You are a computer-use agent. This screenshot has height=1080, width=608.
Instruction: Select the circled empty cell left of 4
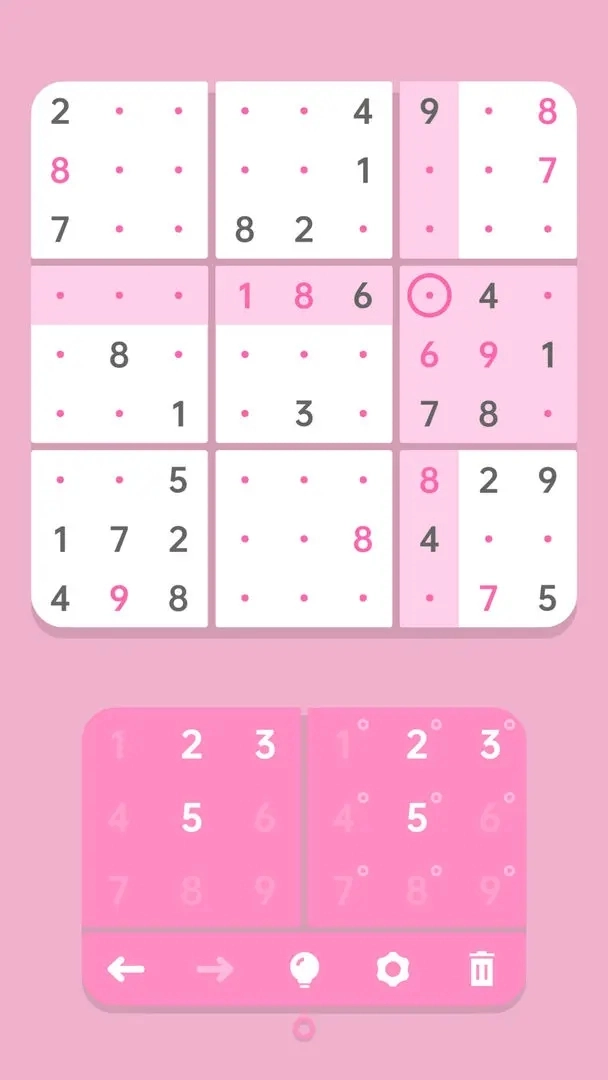pos(429,296)
